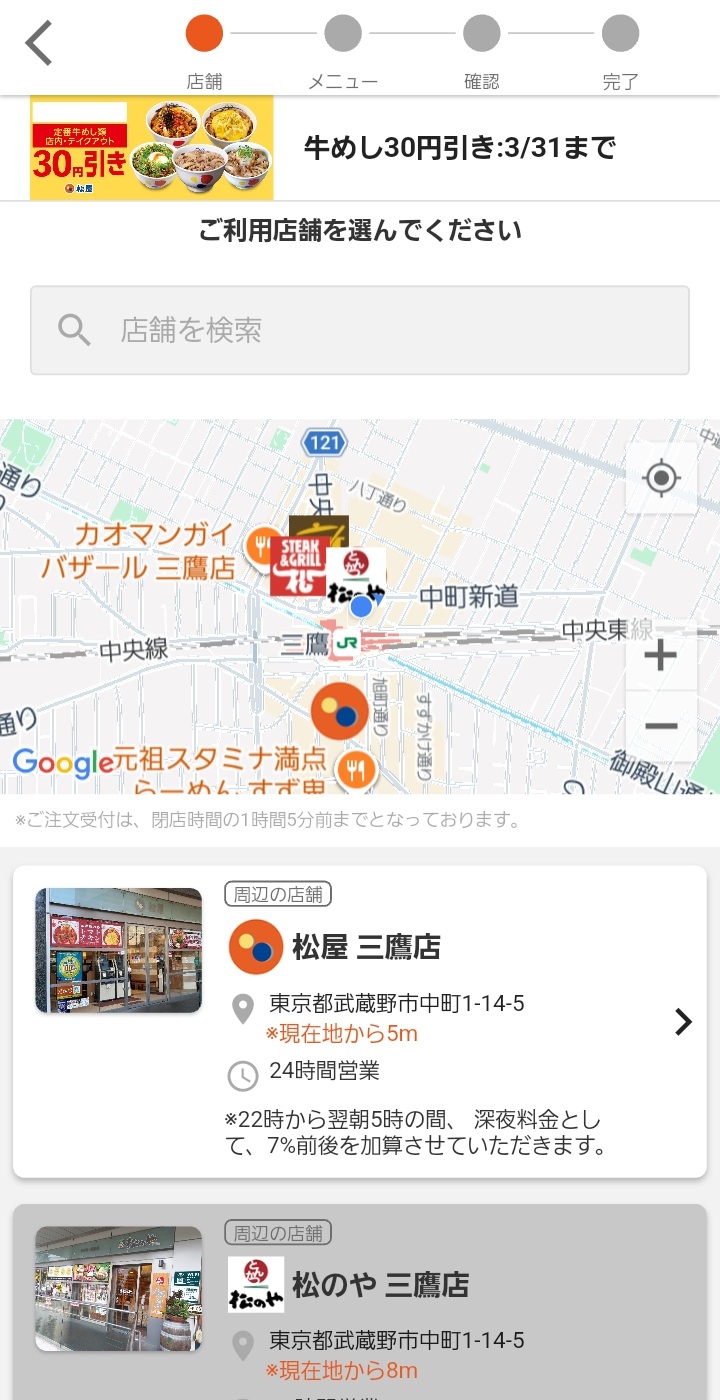The width and height of the screenshot is (720, 1400).
Task: Center map on my current location
Action: tap(661, 479)
